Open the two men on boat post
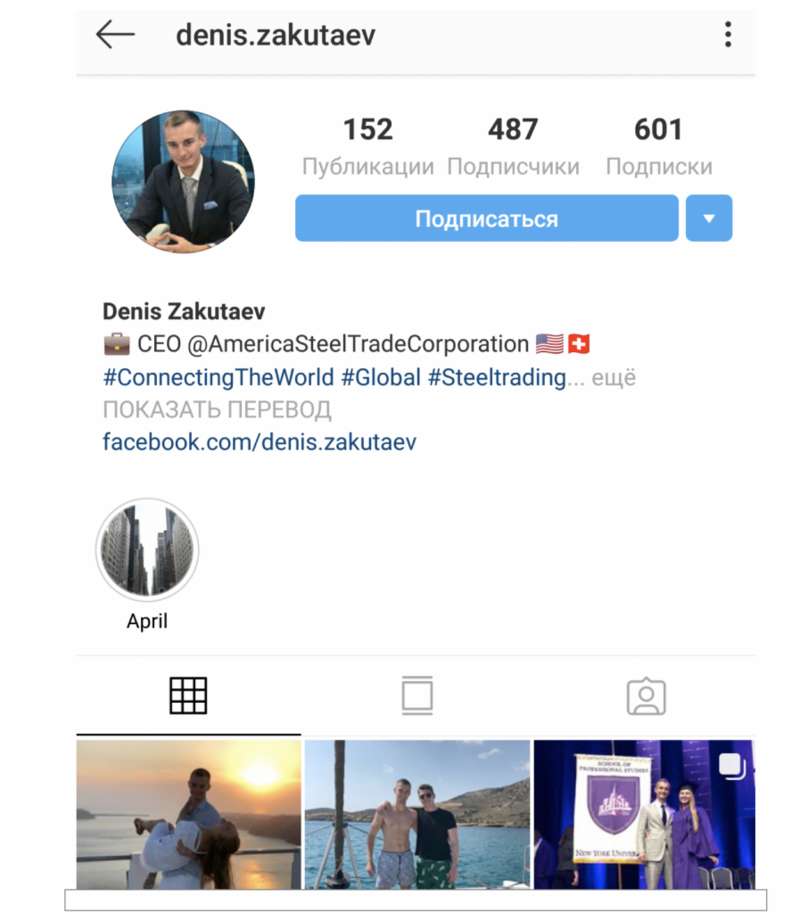The width and height of the screenshot is (800, 913). 417,813
